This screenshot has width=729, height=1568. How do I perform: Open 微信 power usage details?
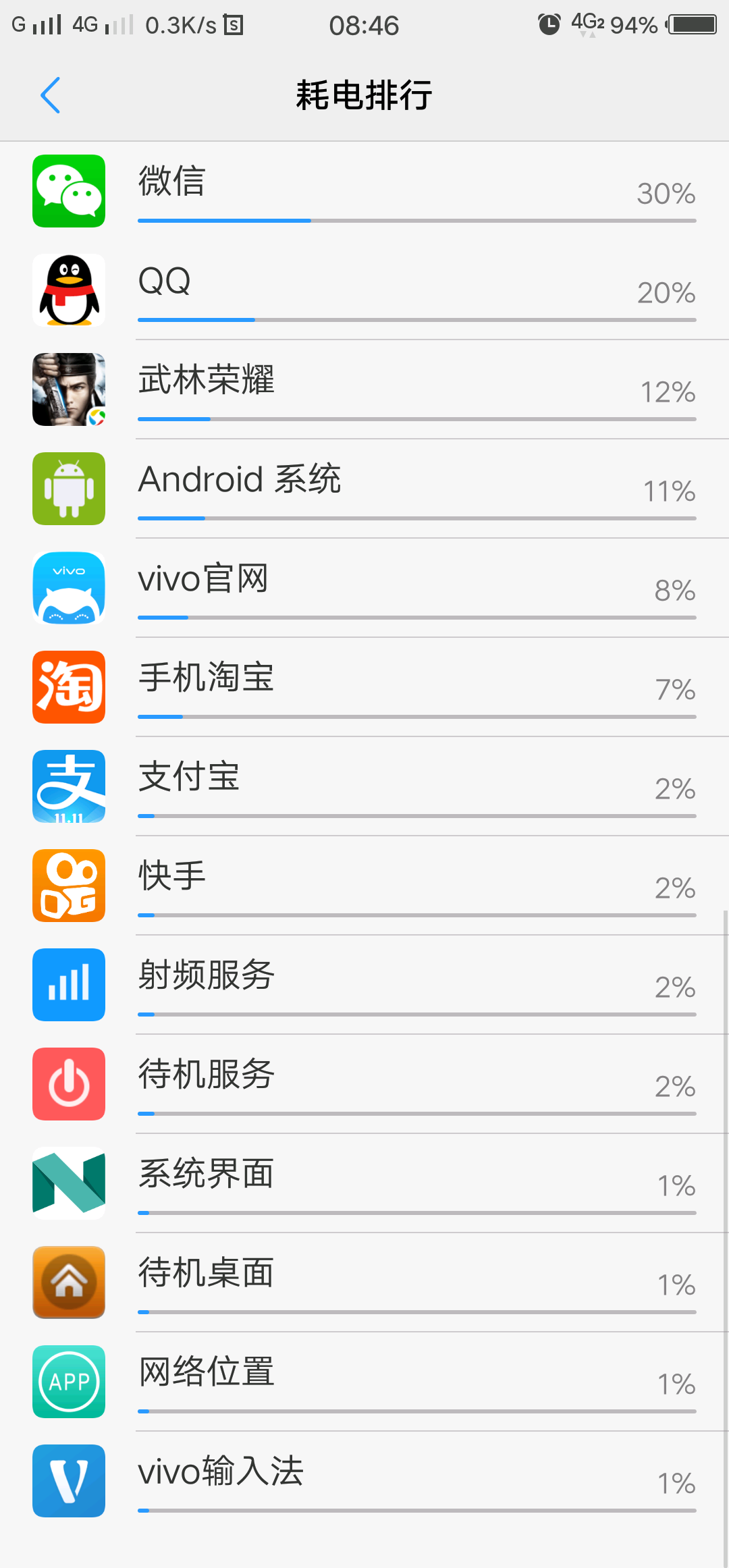364,191
